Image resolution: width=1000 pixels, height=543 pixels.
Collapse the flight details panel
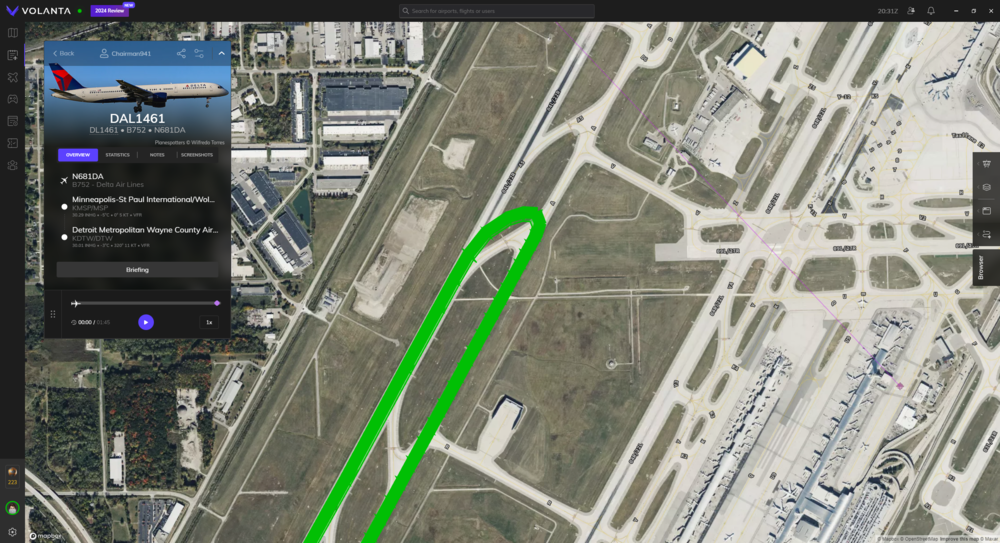pos(221,53)
